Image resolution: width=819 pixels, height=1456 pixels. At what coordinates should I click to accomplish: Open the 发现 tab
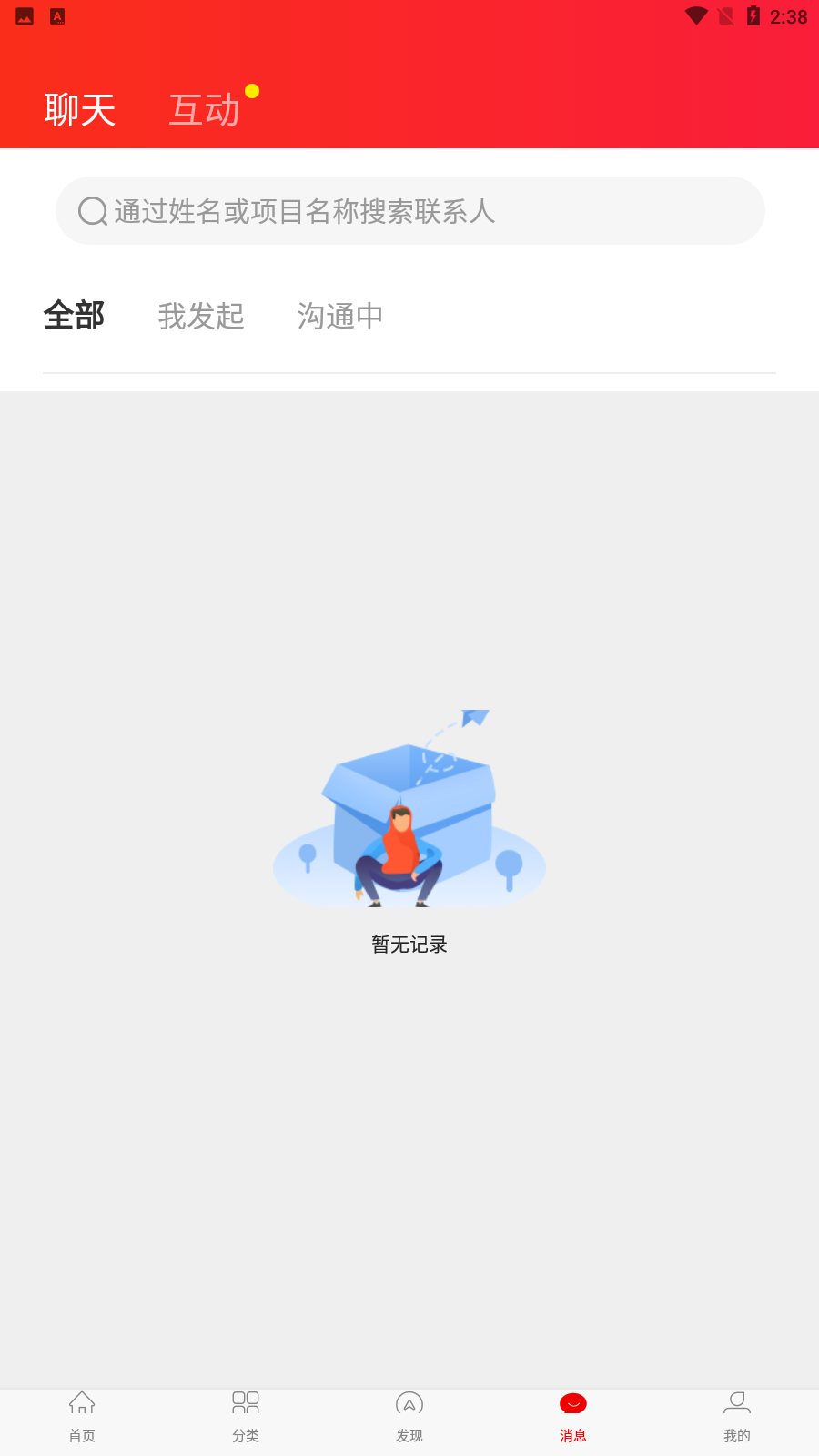click(409, 1417)
